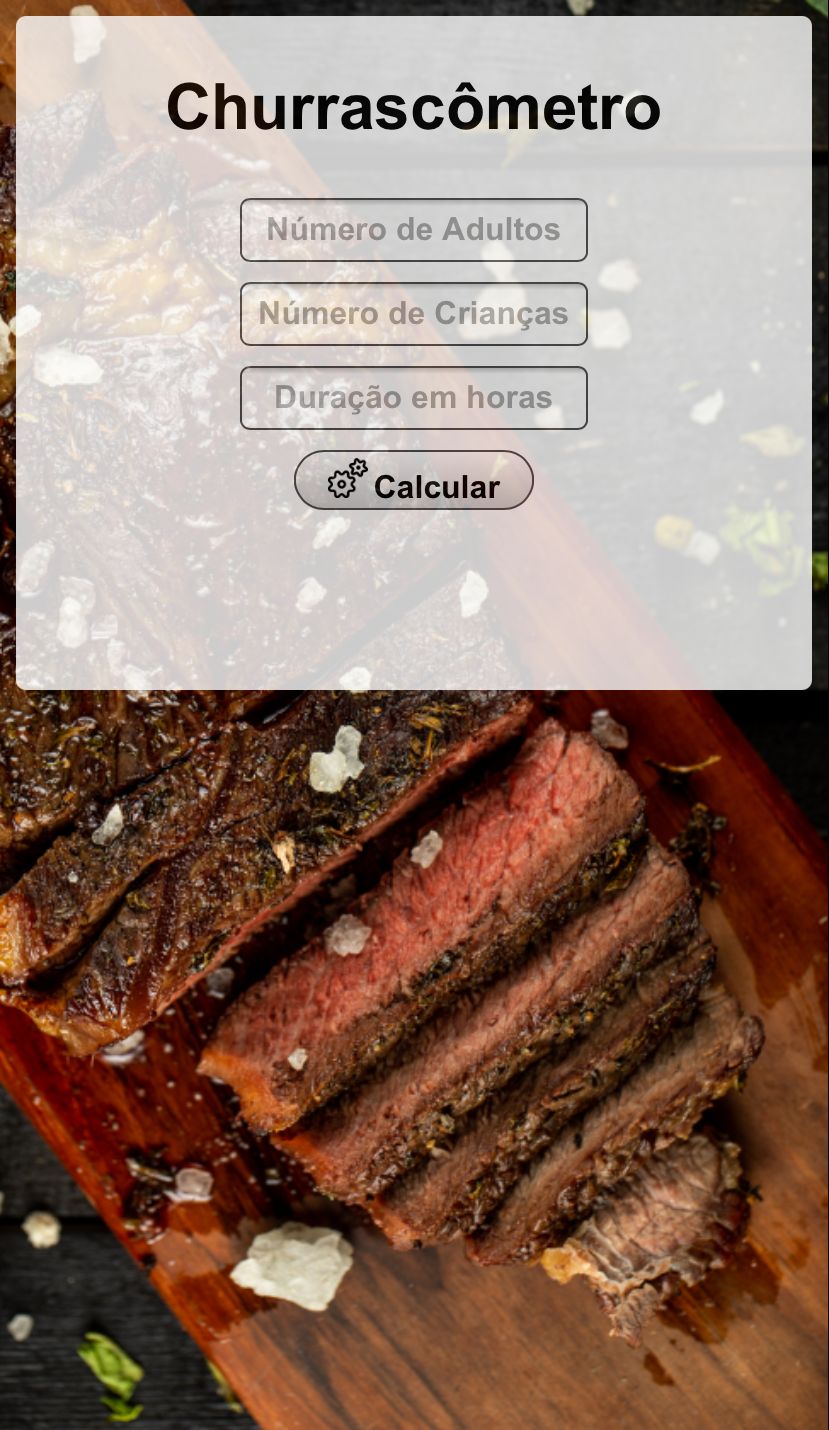Hit the Calcular button
The width and height of the screenshot is (829, 1430).
point(413,480)
